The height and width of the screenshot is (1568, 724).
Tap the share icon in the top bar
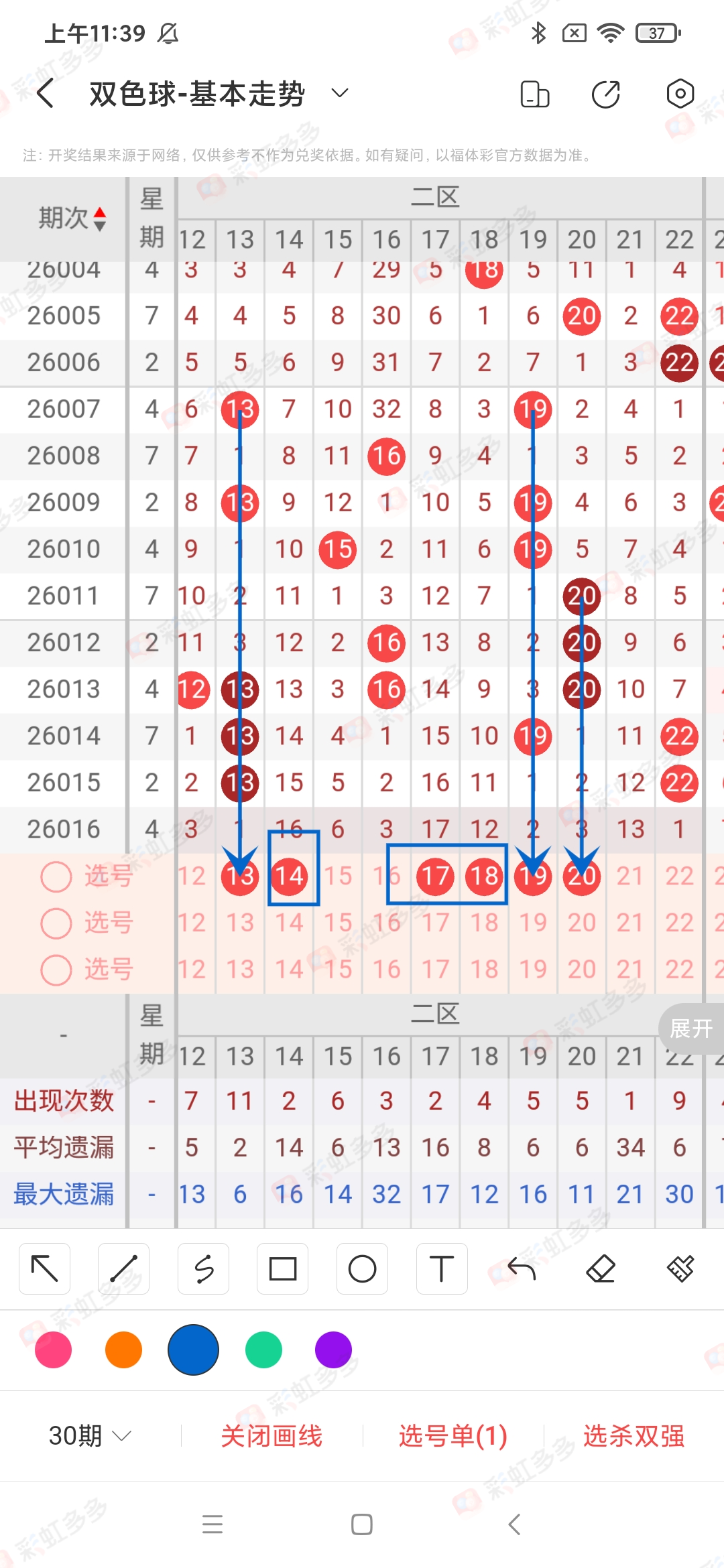point(605,94)
